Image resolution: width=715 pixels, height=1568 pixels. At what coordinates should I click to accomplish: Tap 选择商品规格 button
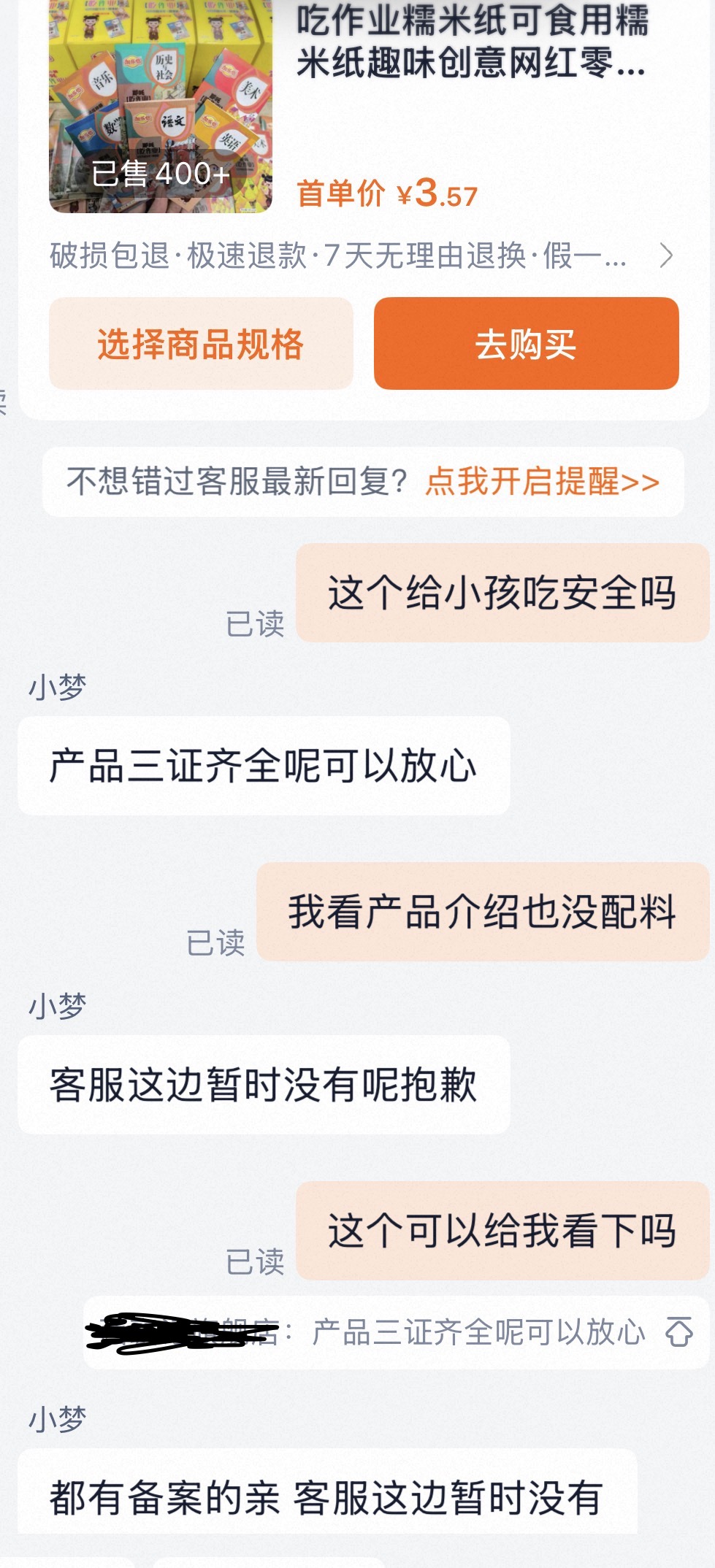point(201,344)
